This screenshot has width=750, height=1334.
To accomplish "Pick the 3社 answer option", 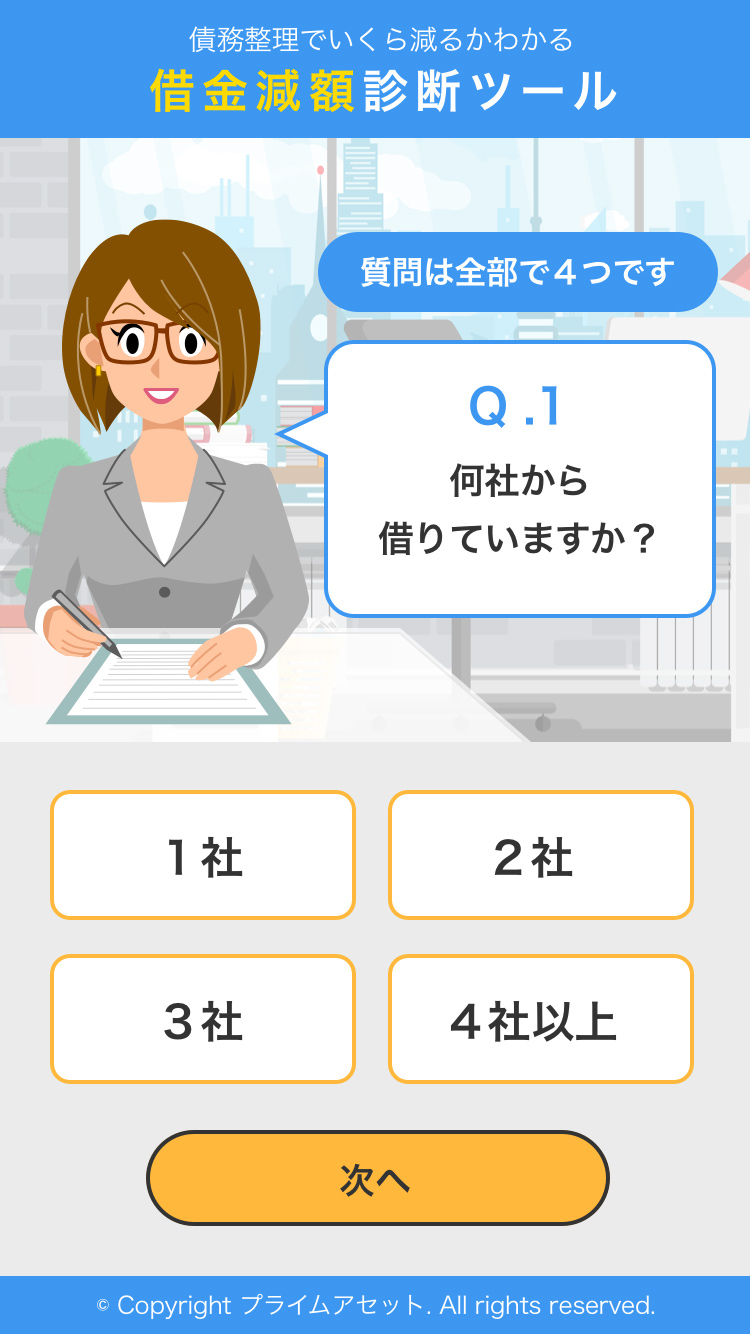I will (203, 1019).
